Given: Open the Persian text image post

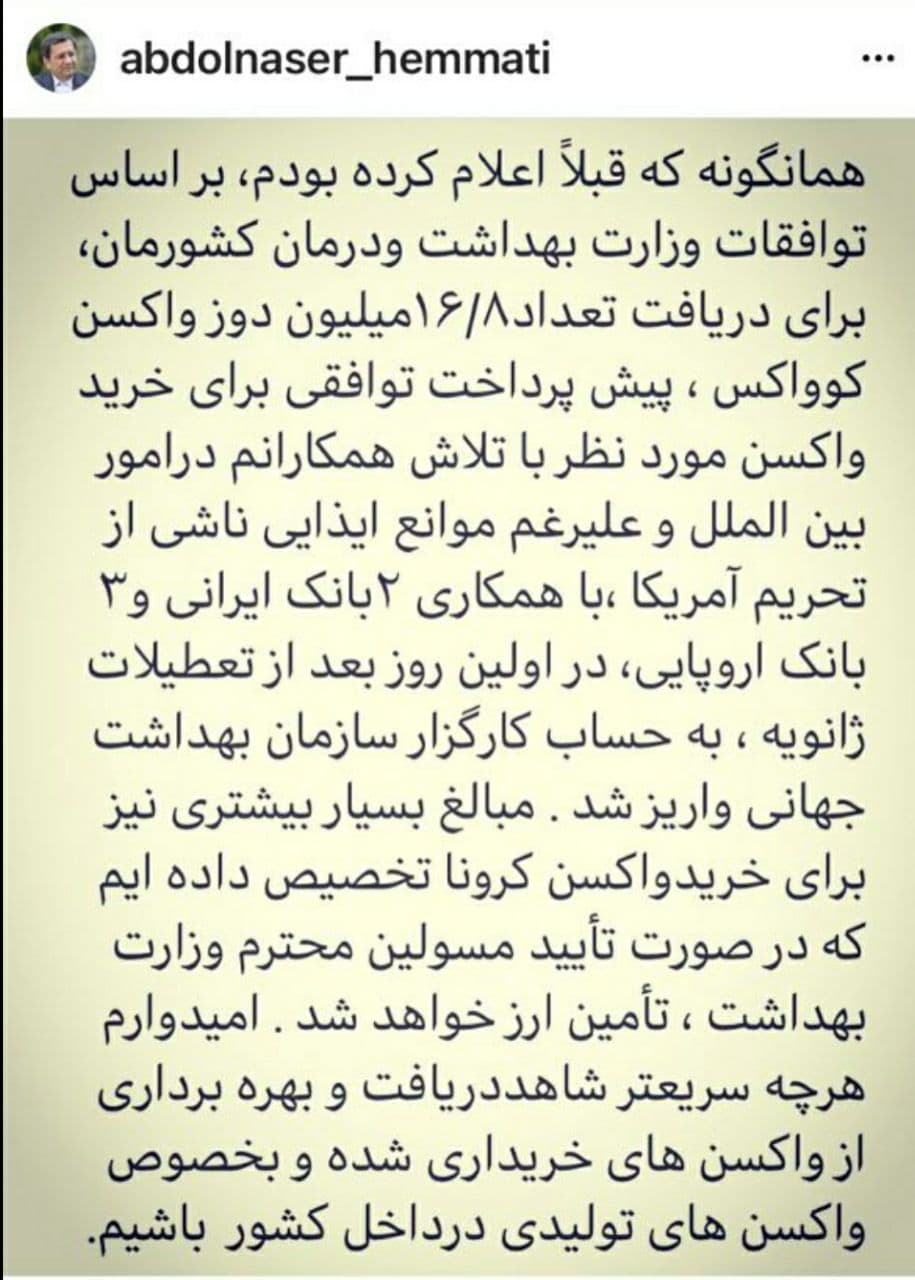Looking at the screenshot, I should click(457, 700).
